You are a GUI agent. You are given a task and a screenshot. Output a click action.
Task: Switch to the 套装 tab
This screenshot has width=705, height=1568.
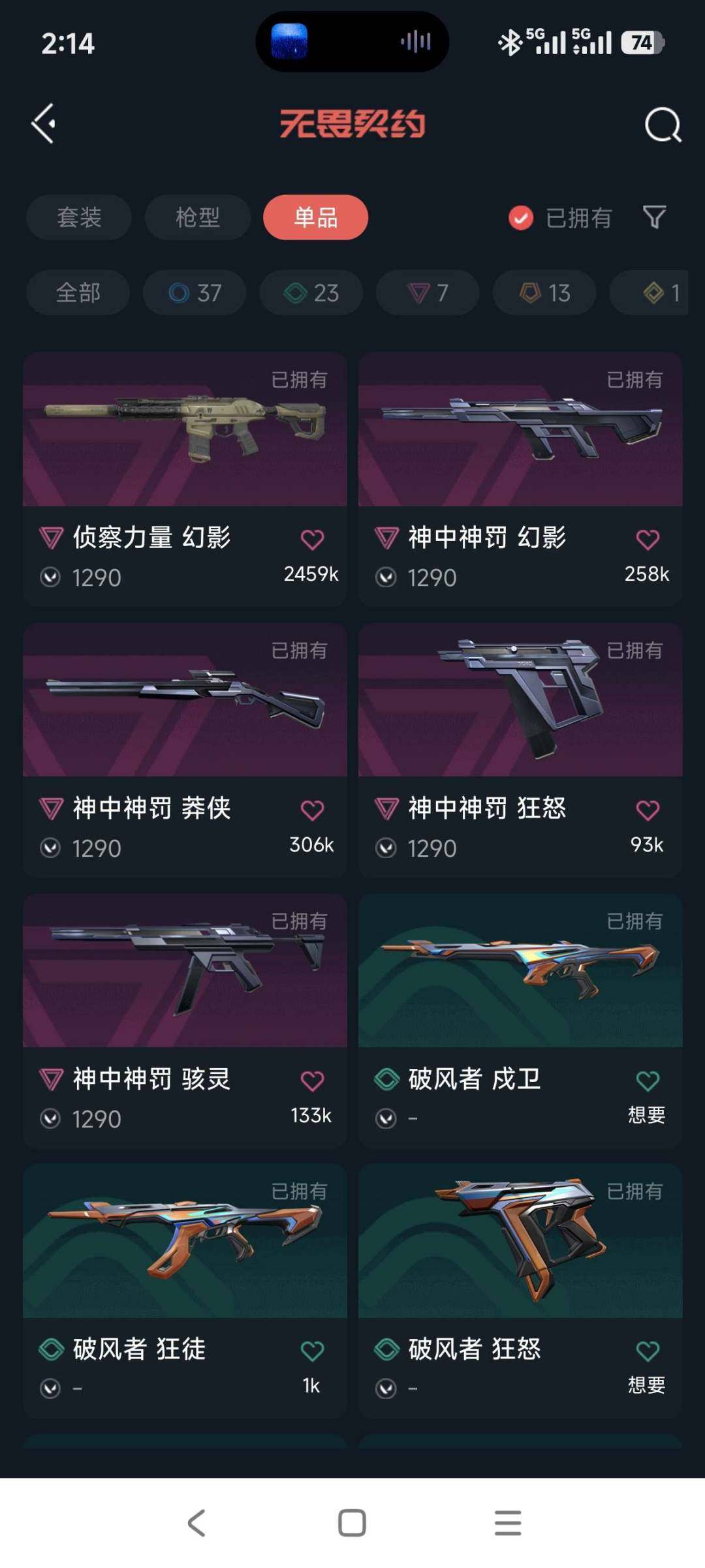coord(78,217)
